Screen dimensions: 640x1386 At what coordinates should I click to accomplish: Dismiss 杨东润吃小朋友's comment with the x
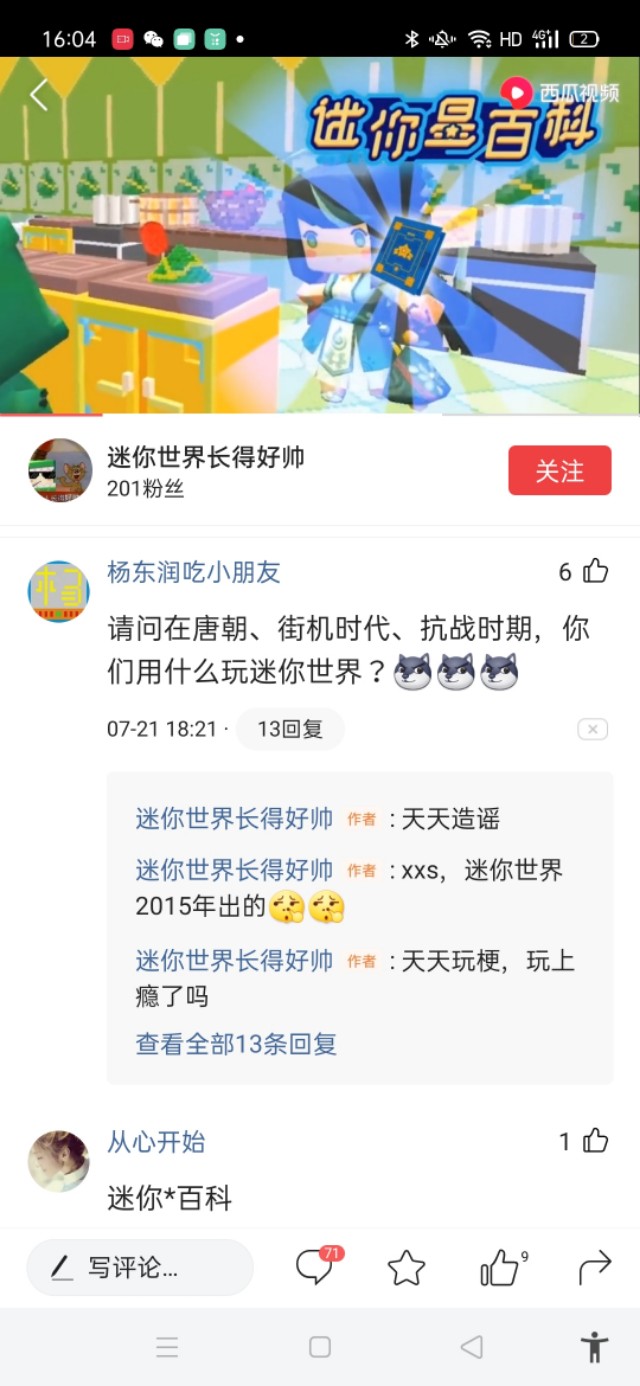click(x=593, y=730)
